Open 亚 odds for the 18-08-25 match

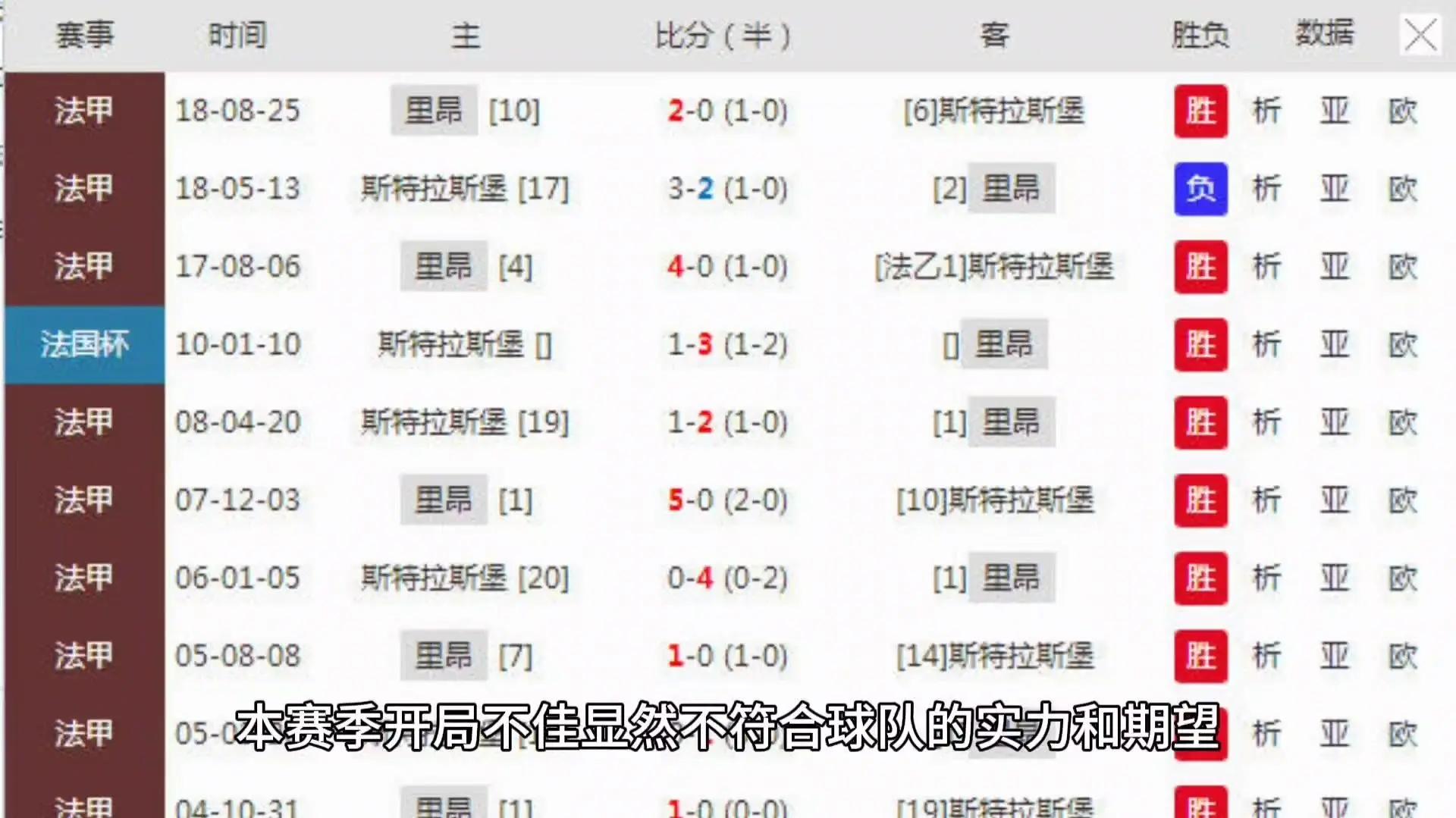coord(1335,111)
